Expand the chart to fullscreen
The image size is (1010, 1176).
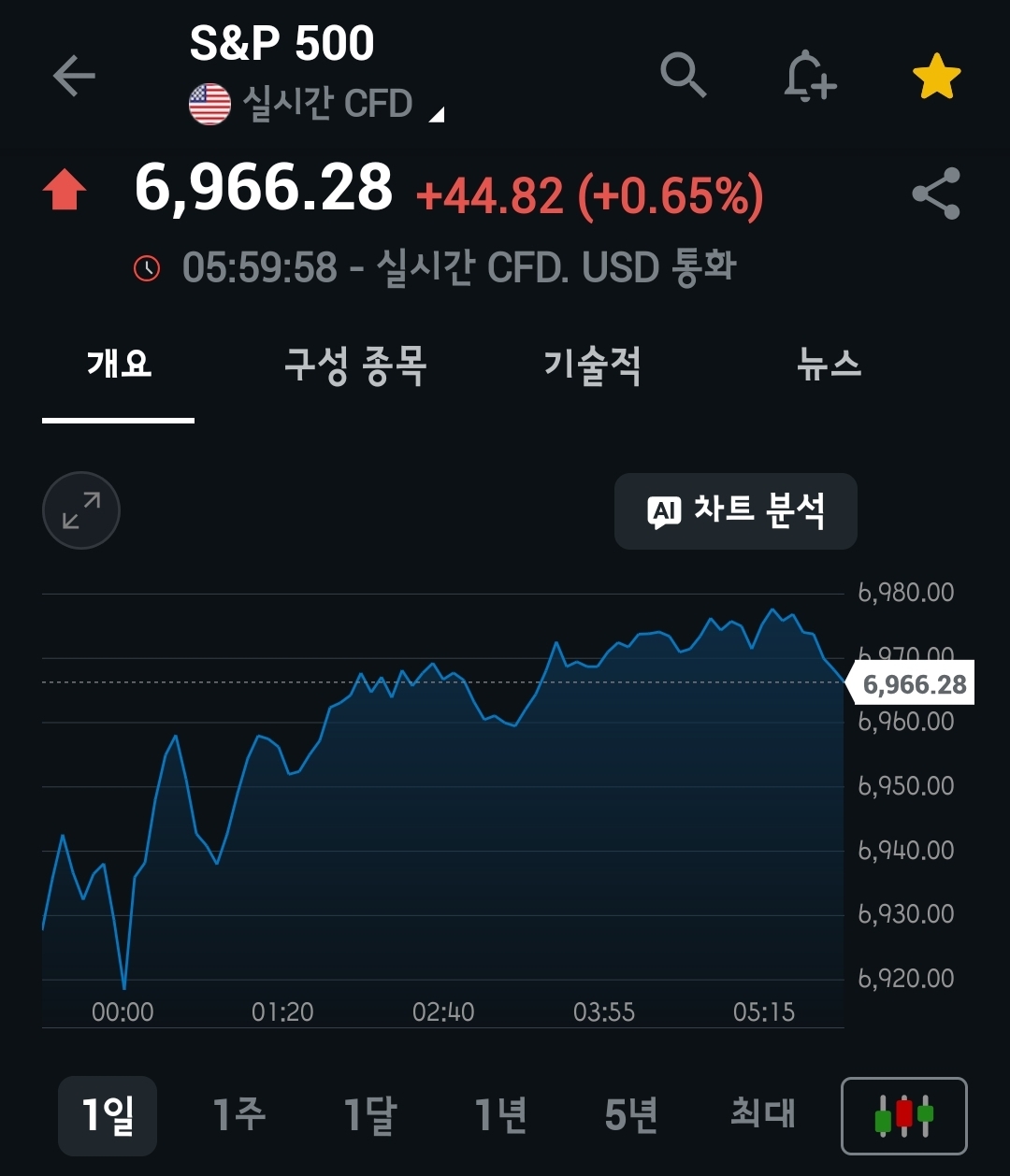(81, 510)
